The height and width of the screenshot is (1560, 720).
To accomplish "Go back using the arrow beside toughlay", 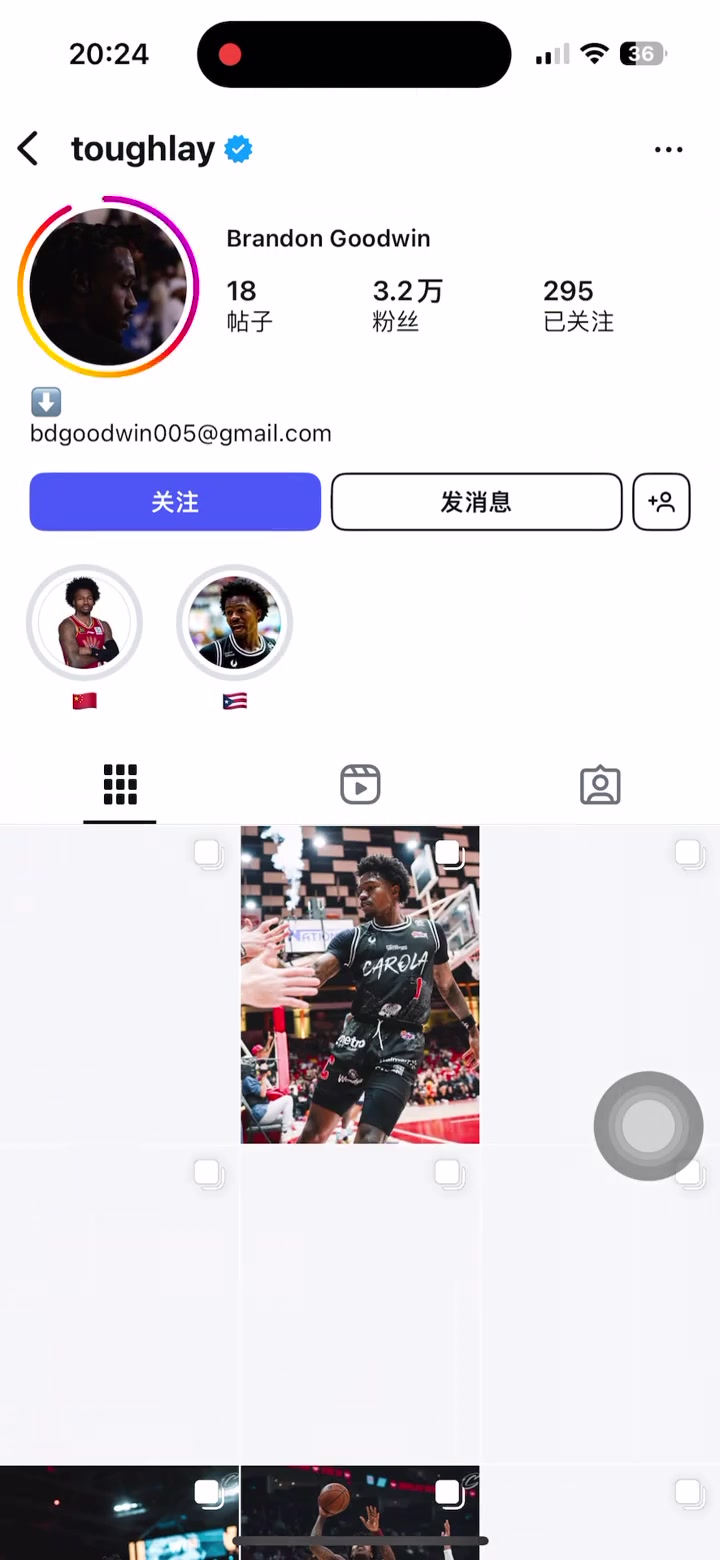I will [28, 149].
